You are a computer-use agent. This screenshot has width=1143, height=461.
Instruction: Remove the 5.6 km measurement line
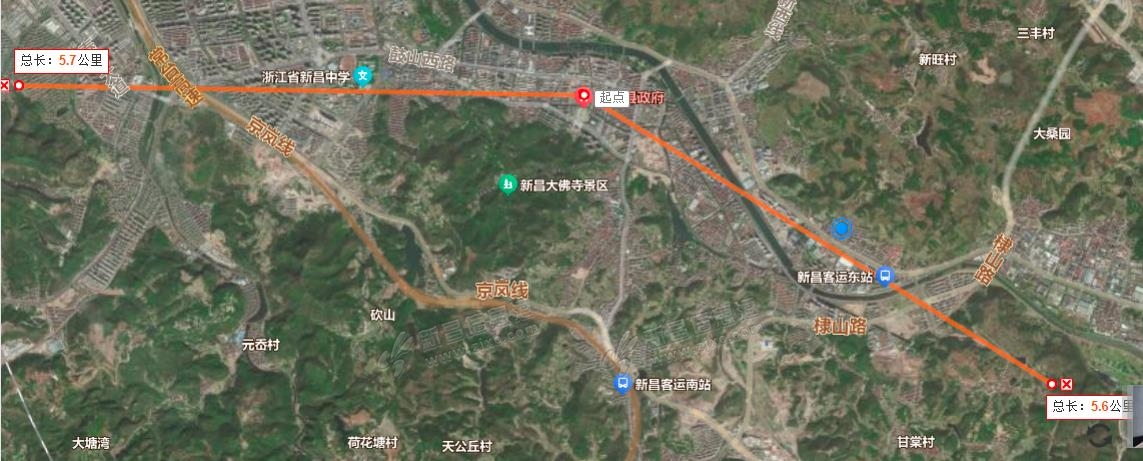pos(1067,385)
